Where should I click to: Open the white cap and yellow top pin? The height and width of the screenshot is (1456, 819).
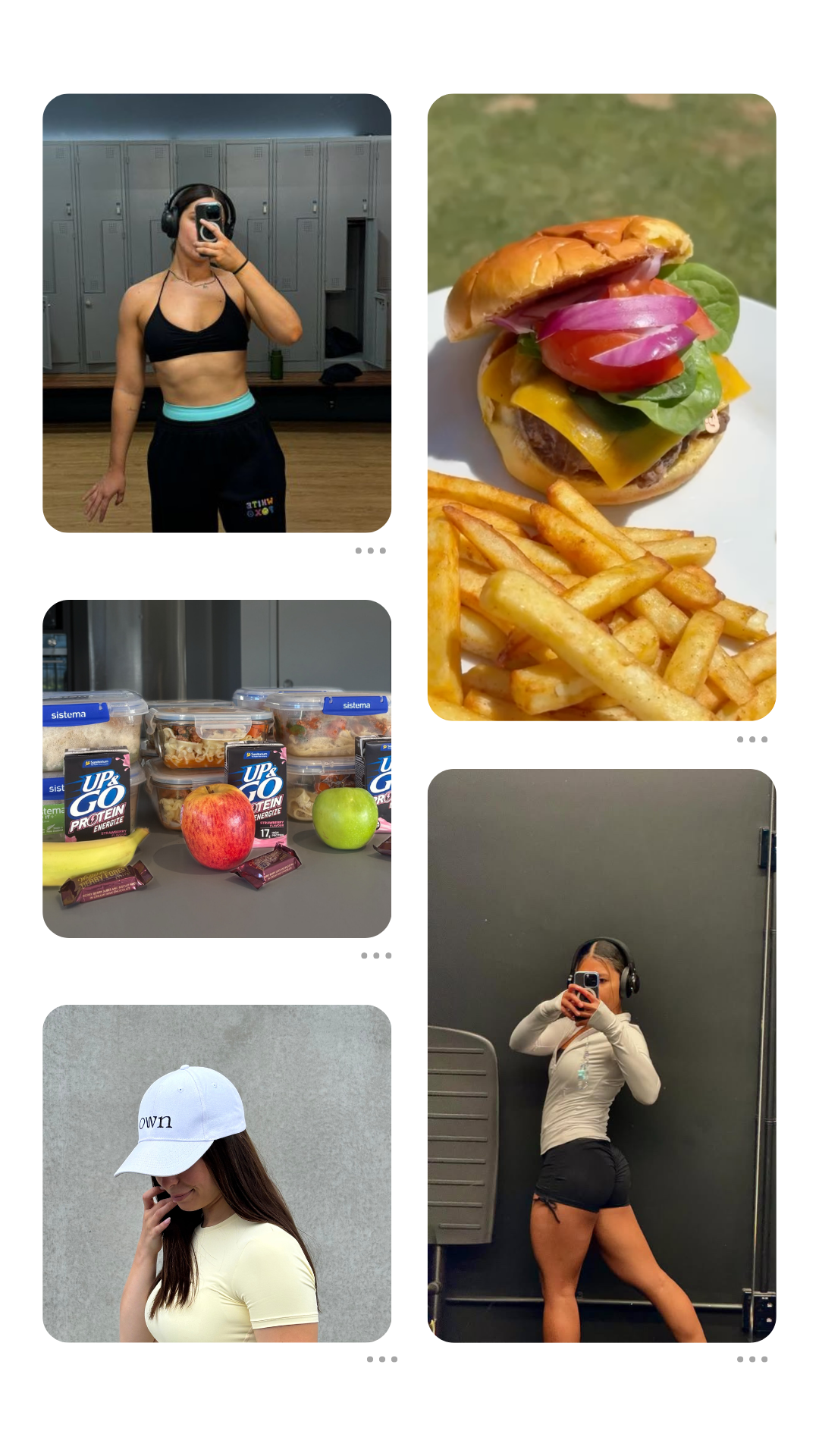pyautogui.click(x=217, y=1172)
